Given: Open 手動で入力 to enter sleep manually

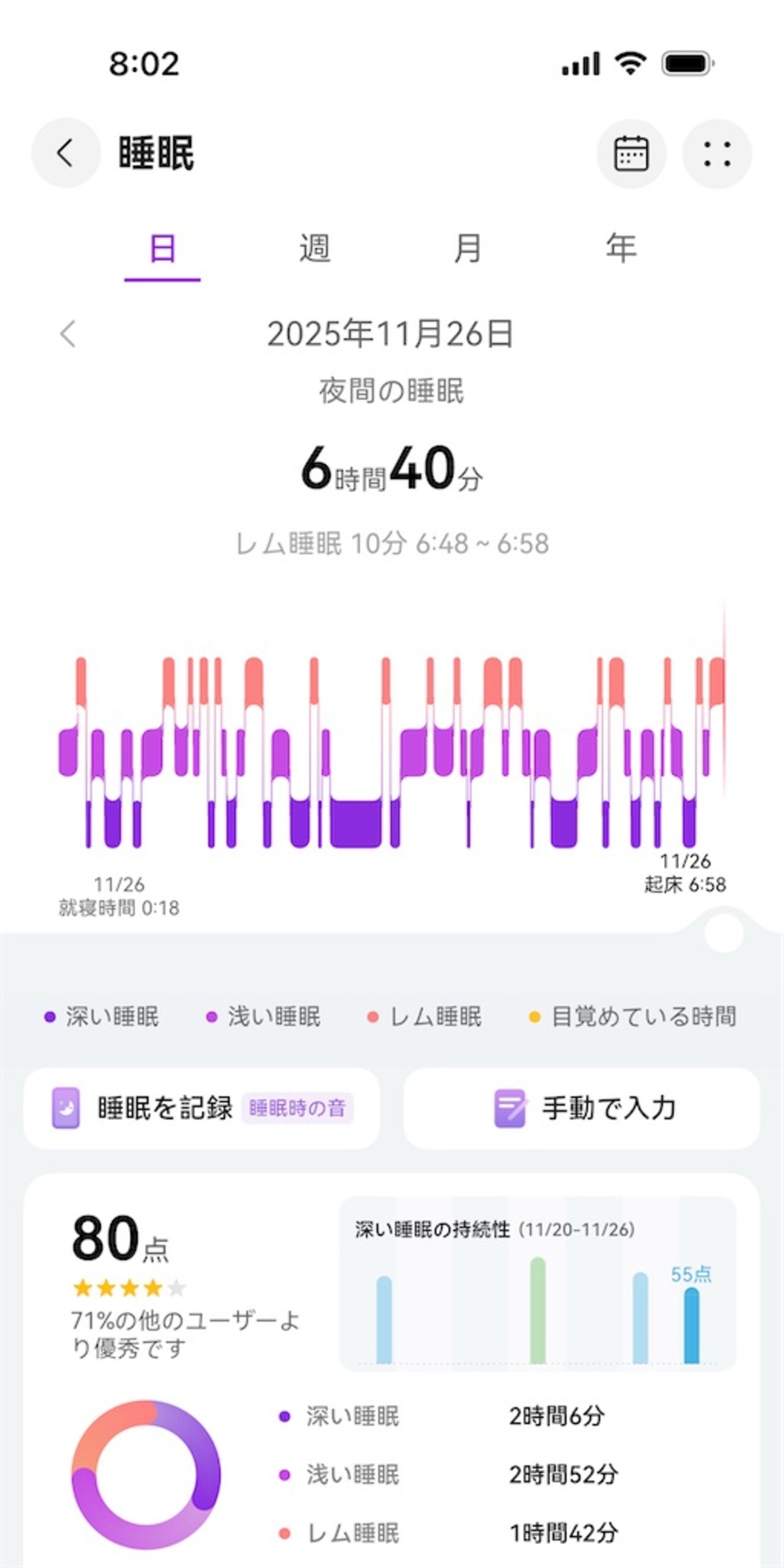Looking at the screenshot, I should tap(581, 1108).
